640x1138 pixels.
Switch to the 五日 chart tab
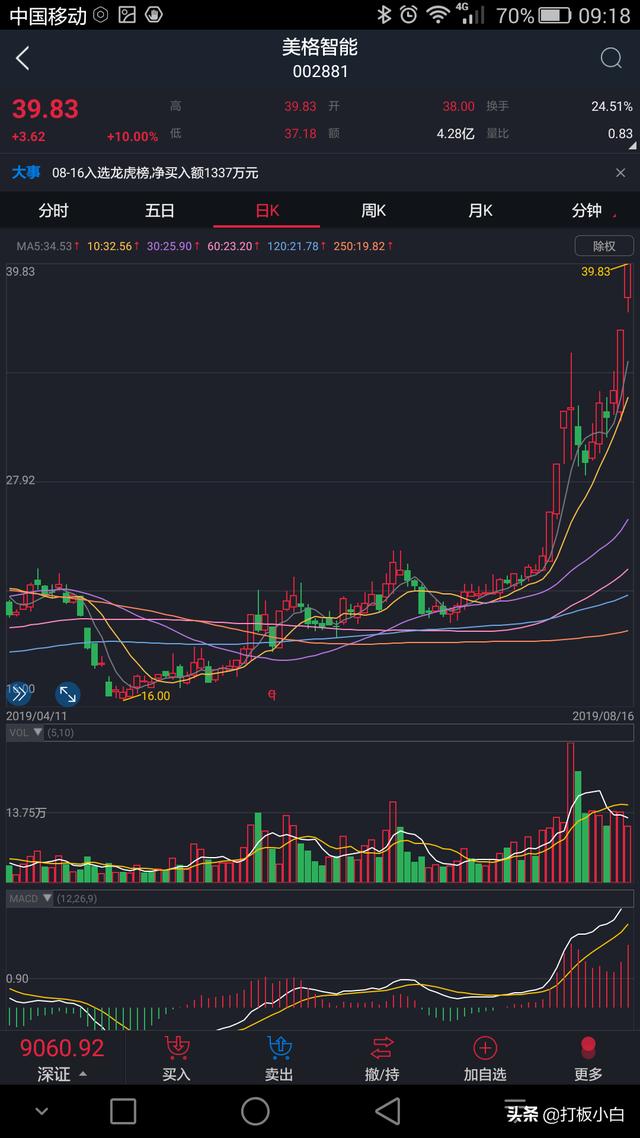click(160, 211)
